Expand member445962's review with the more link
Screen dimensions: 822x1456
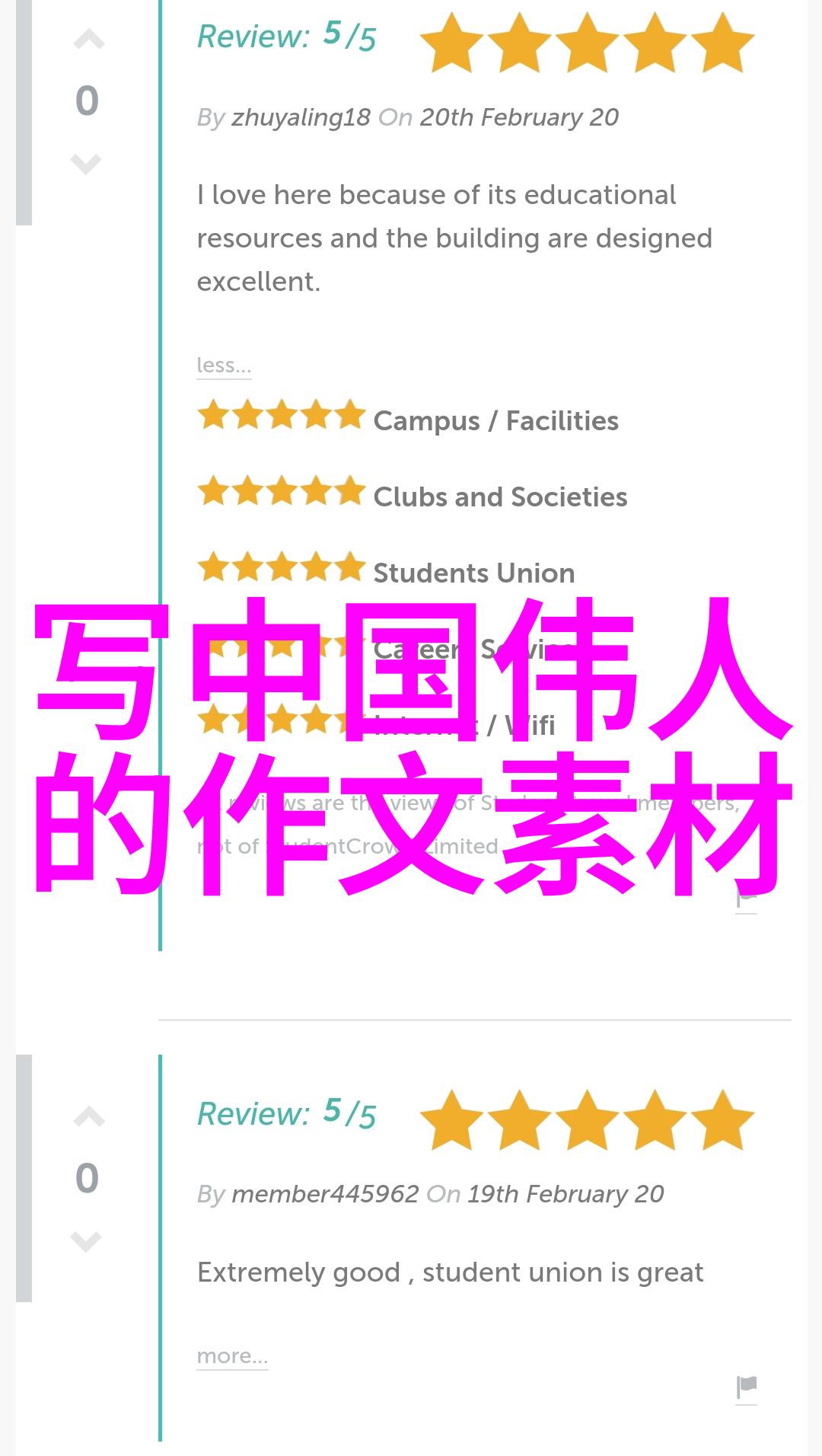[x=232, y=1356]
